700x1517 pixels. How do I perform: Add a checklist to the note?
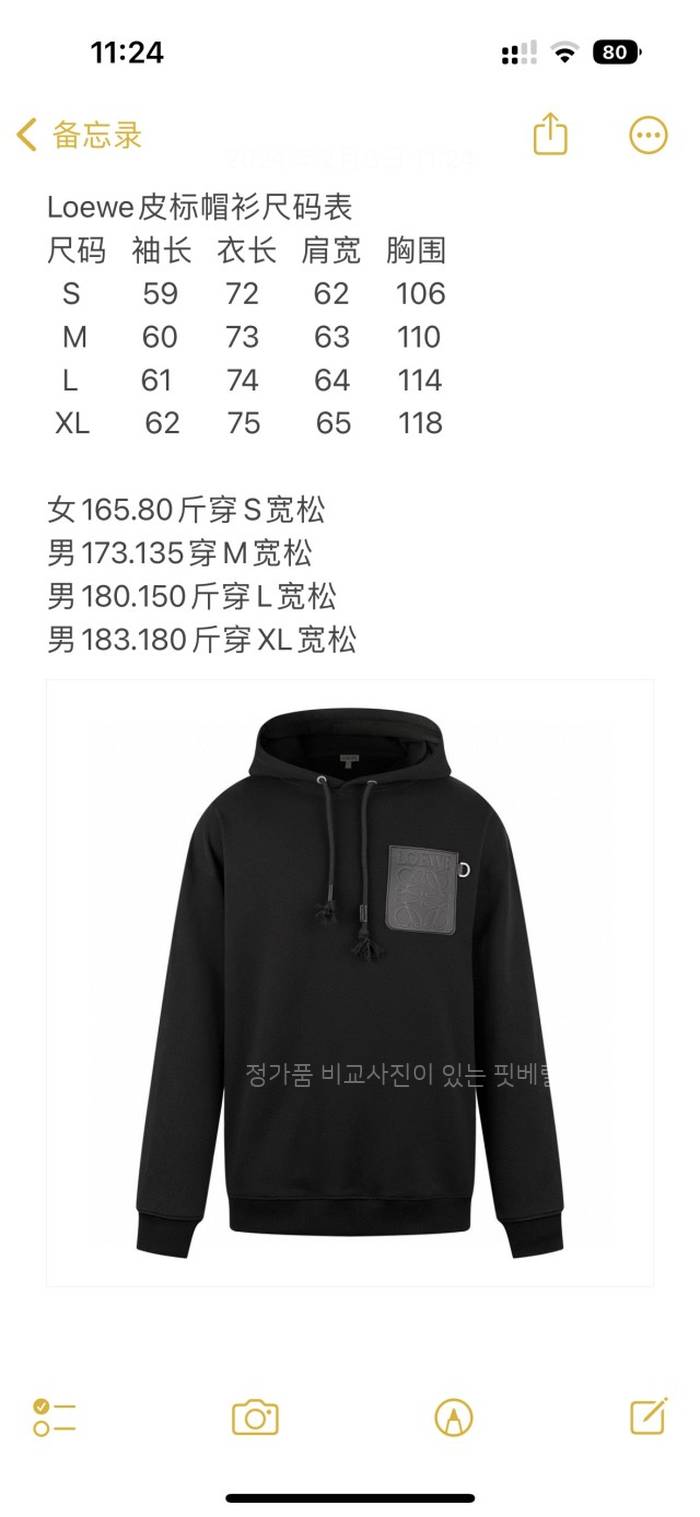[54, 1417]
